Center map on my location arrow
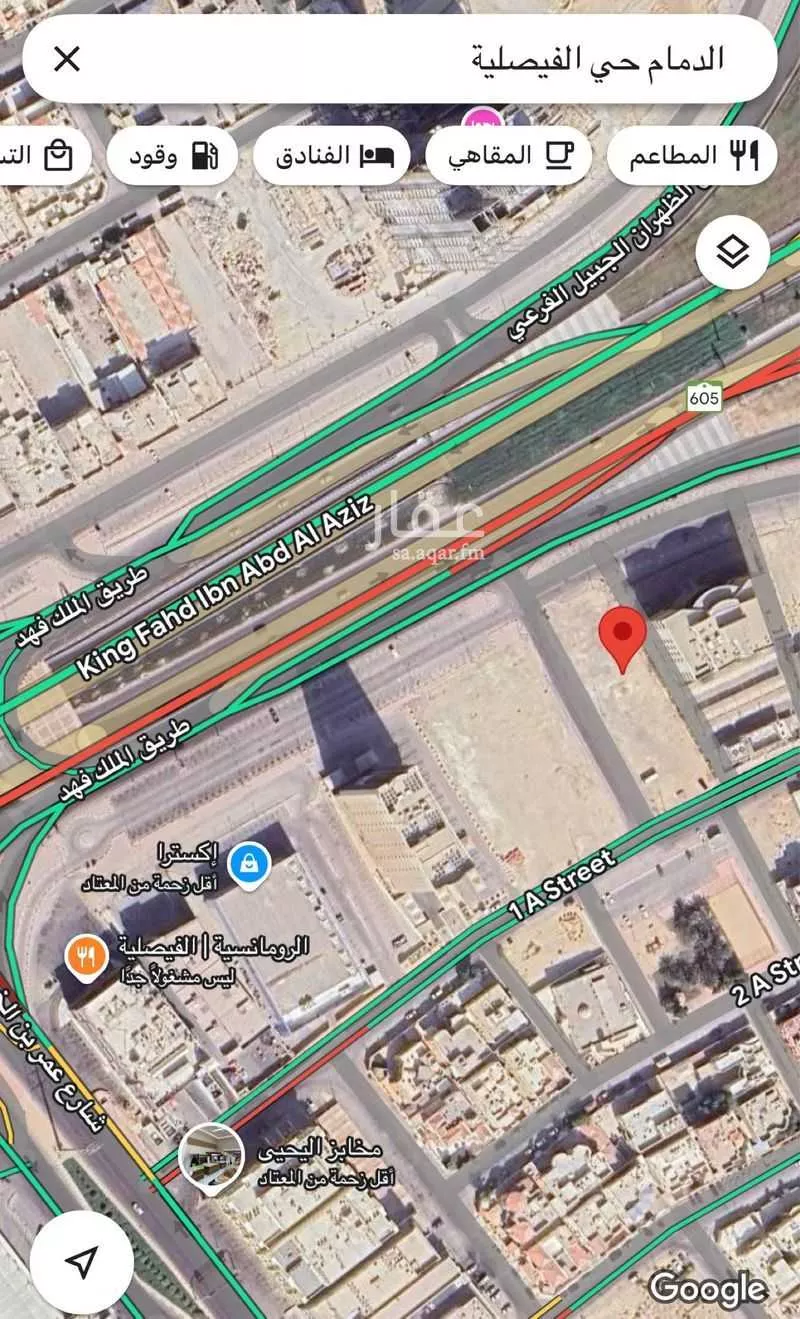The width and height of the screenshot is (800, 1319). pos(82,1262)
